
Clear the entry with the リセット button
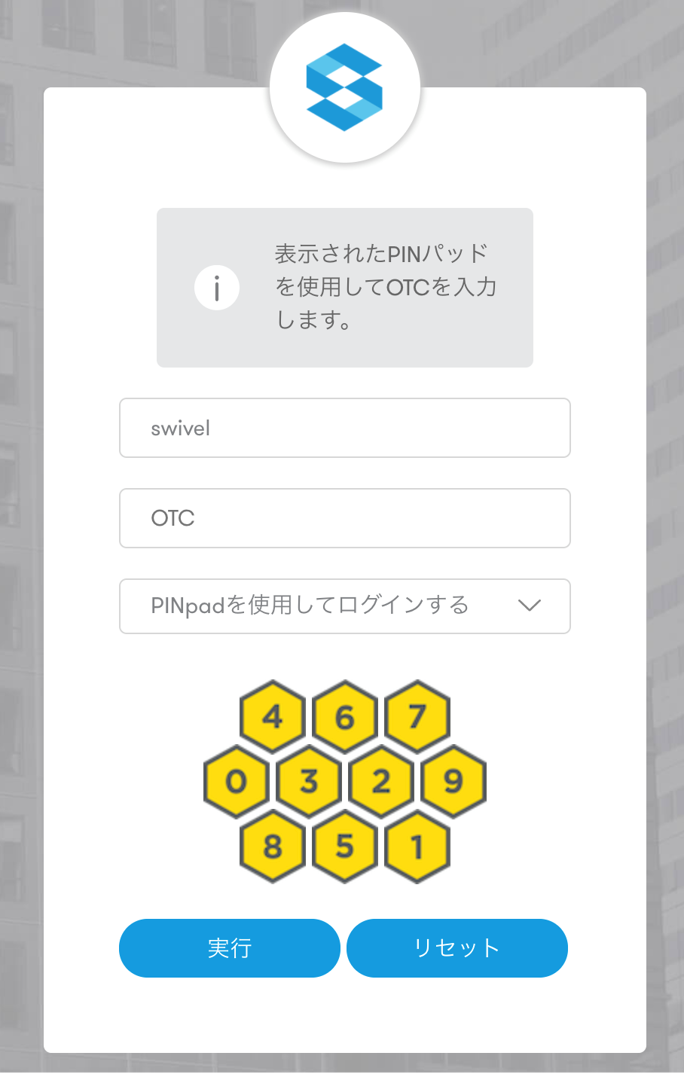(x=457, y=948)
